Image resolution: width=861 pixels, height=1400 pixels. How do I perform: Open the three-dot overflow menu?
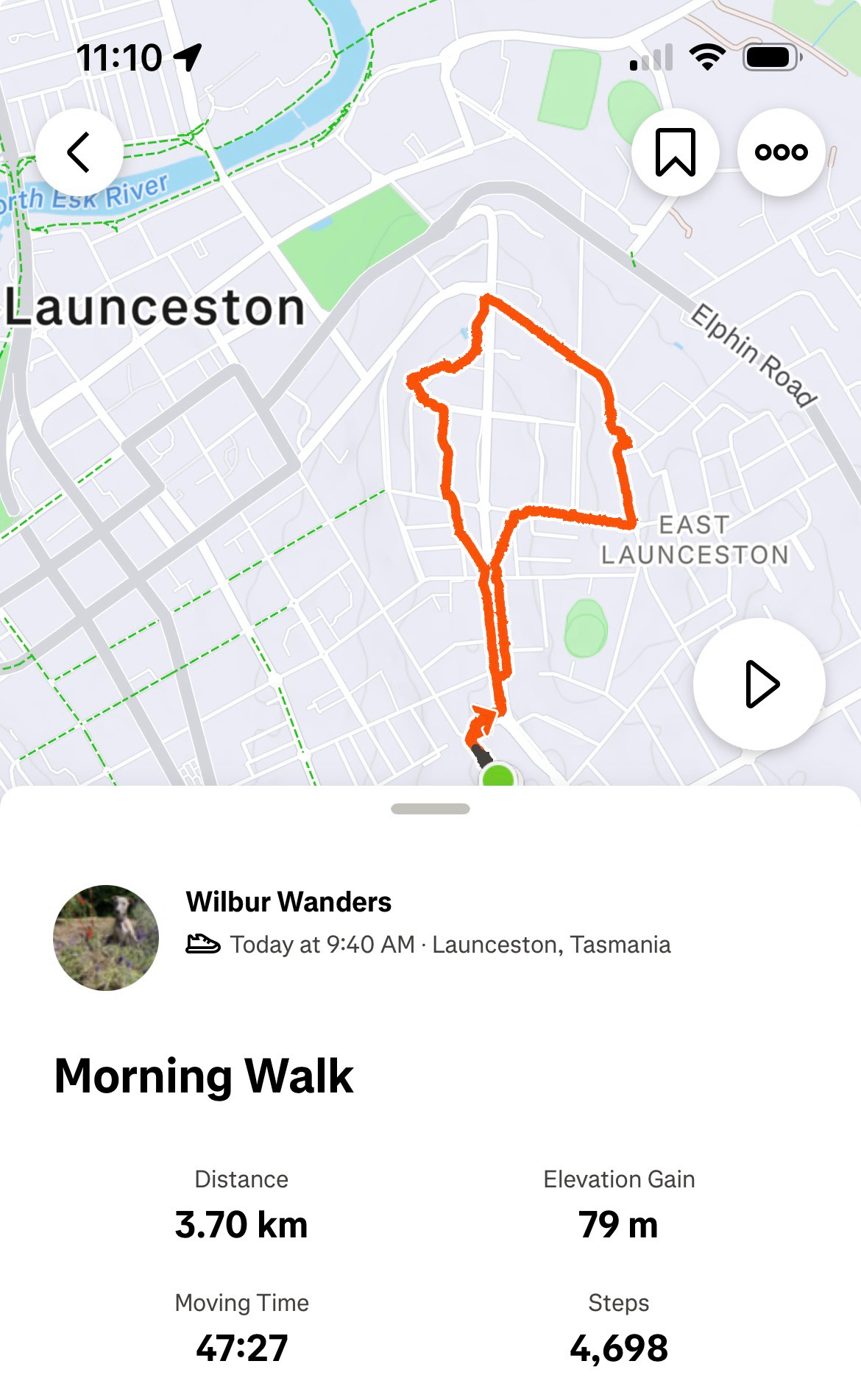[x=781, y=152]
